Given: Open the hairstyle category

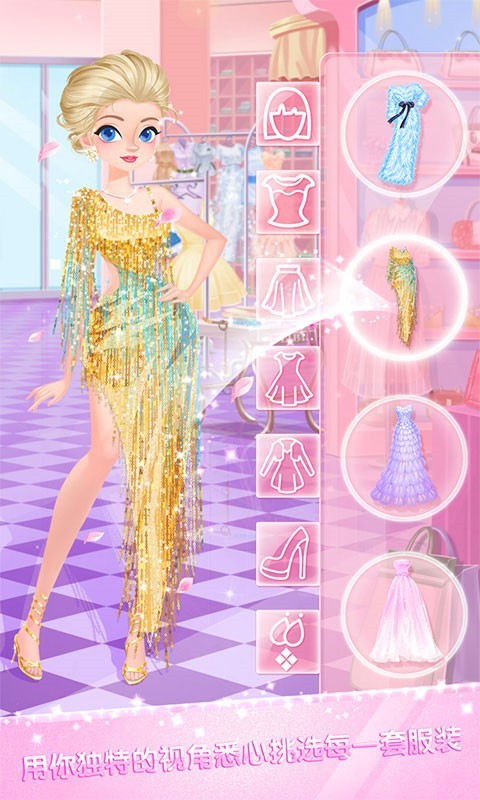Looking at the screenshot, I should pyautogui.click(x=288, y=114).
